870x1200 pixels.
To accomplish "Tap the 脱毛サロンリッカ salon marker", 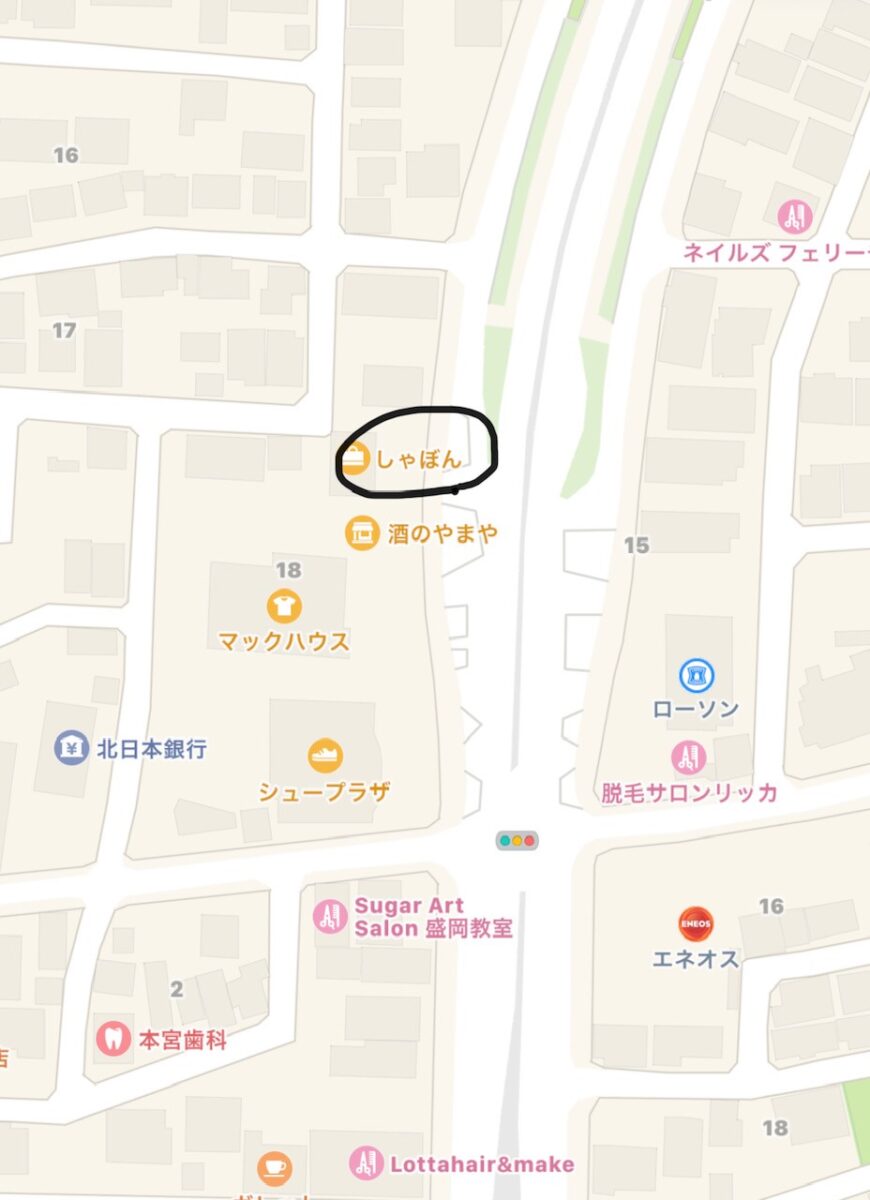I will [x=688, y=758].
